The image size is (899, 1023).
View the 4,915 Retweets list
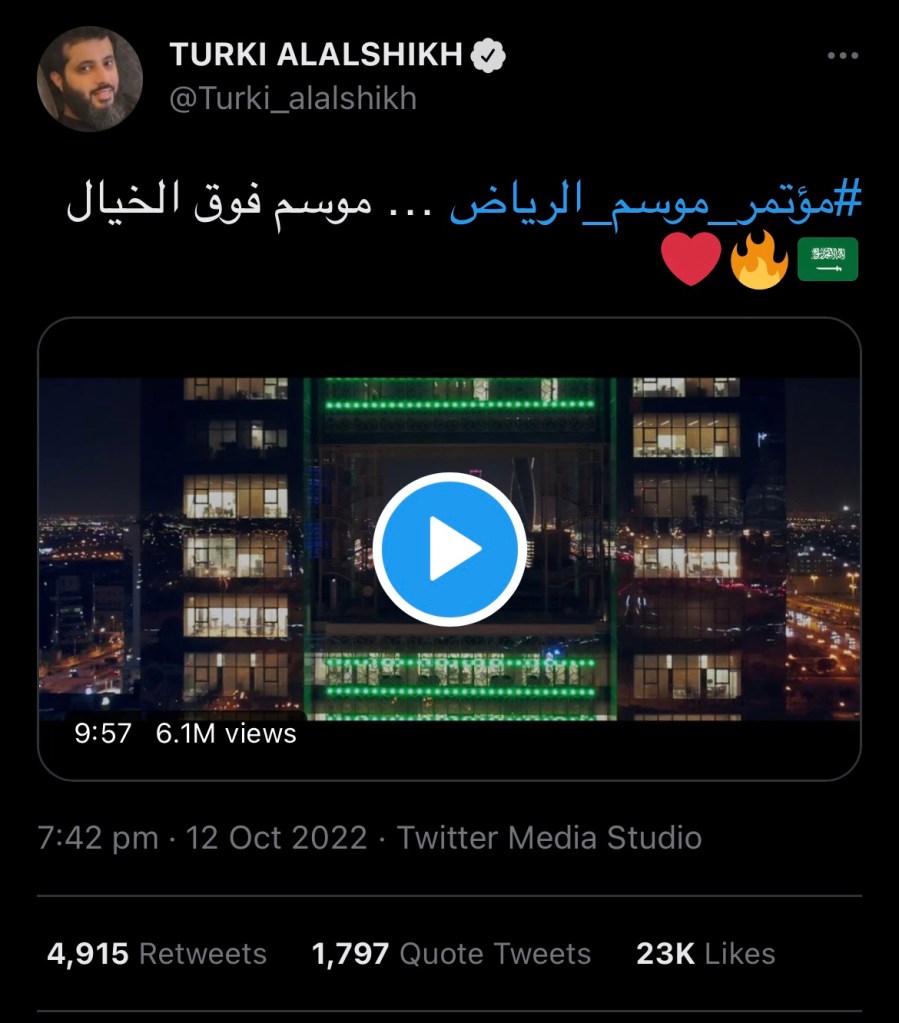[x=157, y=953]
